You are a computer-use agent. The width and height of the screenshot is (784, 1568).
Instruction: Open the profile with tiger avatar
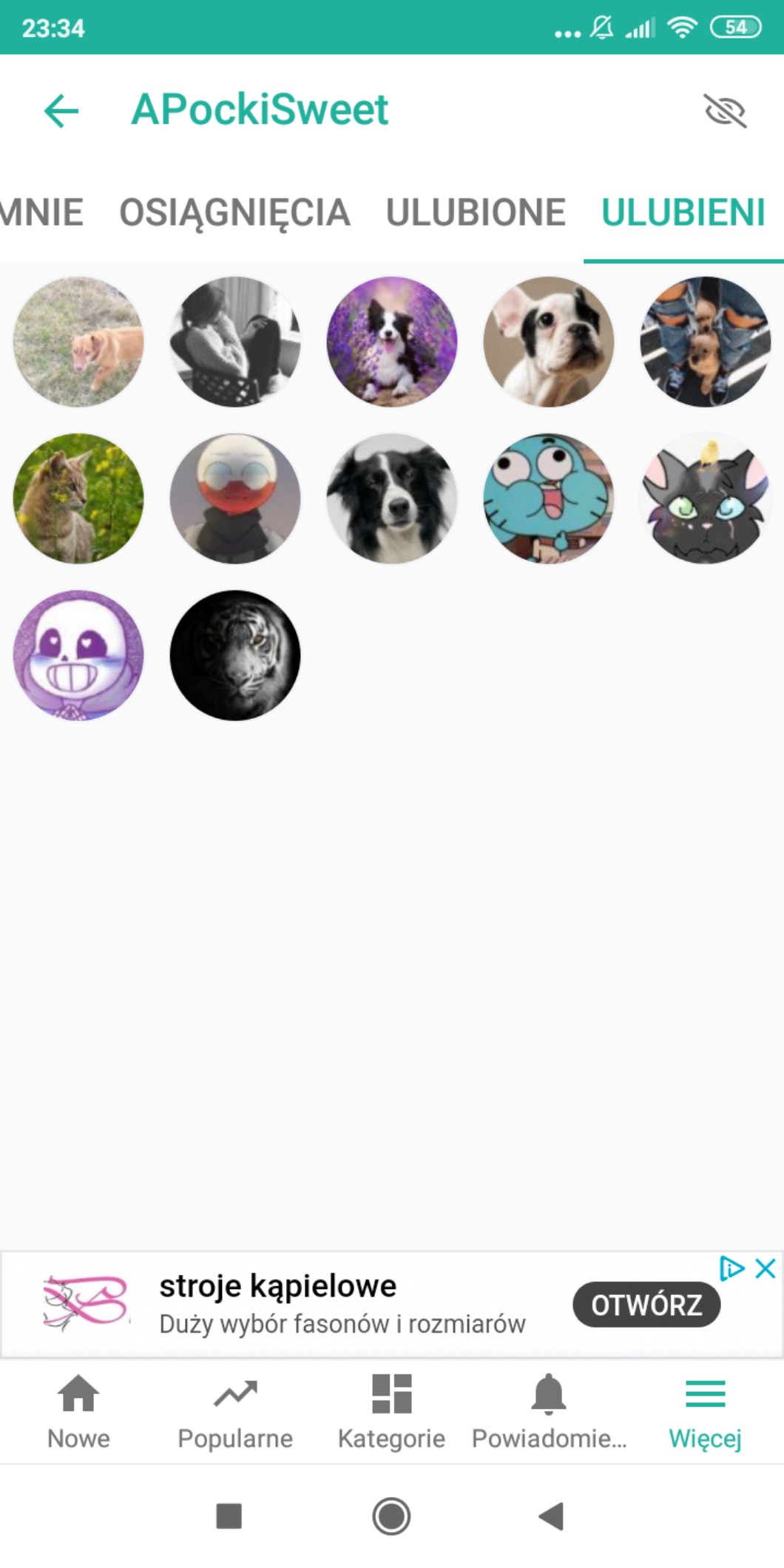235,655
